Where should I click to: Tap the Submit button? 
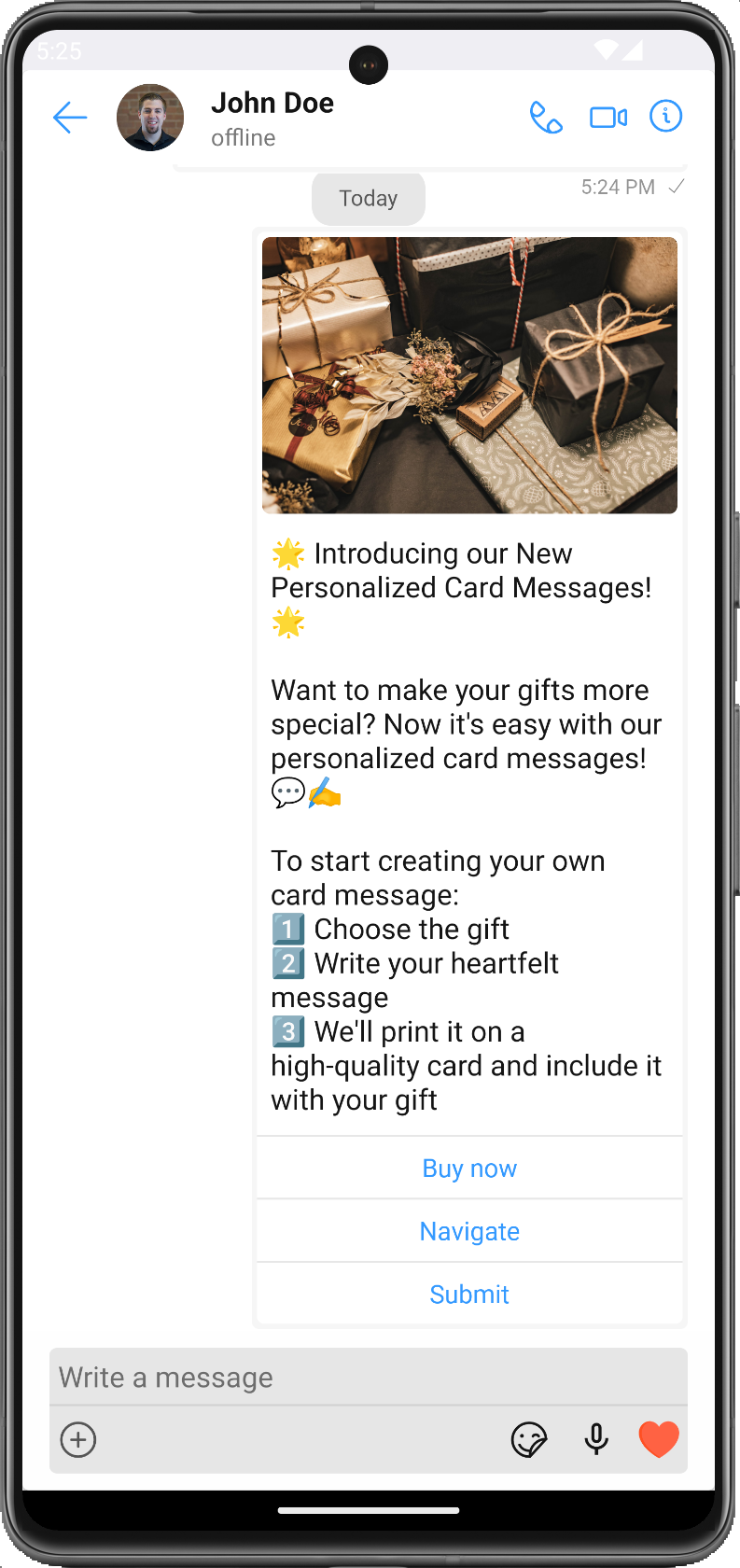[x=469, y=1295]
